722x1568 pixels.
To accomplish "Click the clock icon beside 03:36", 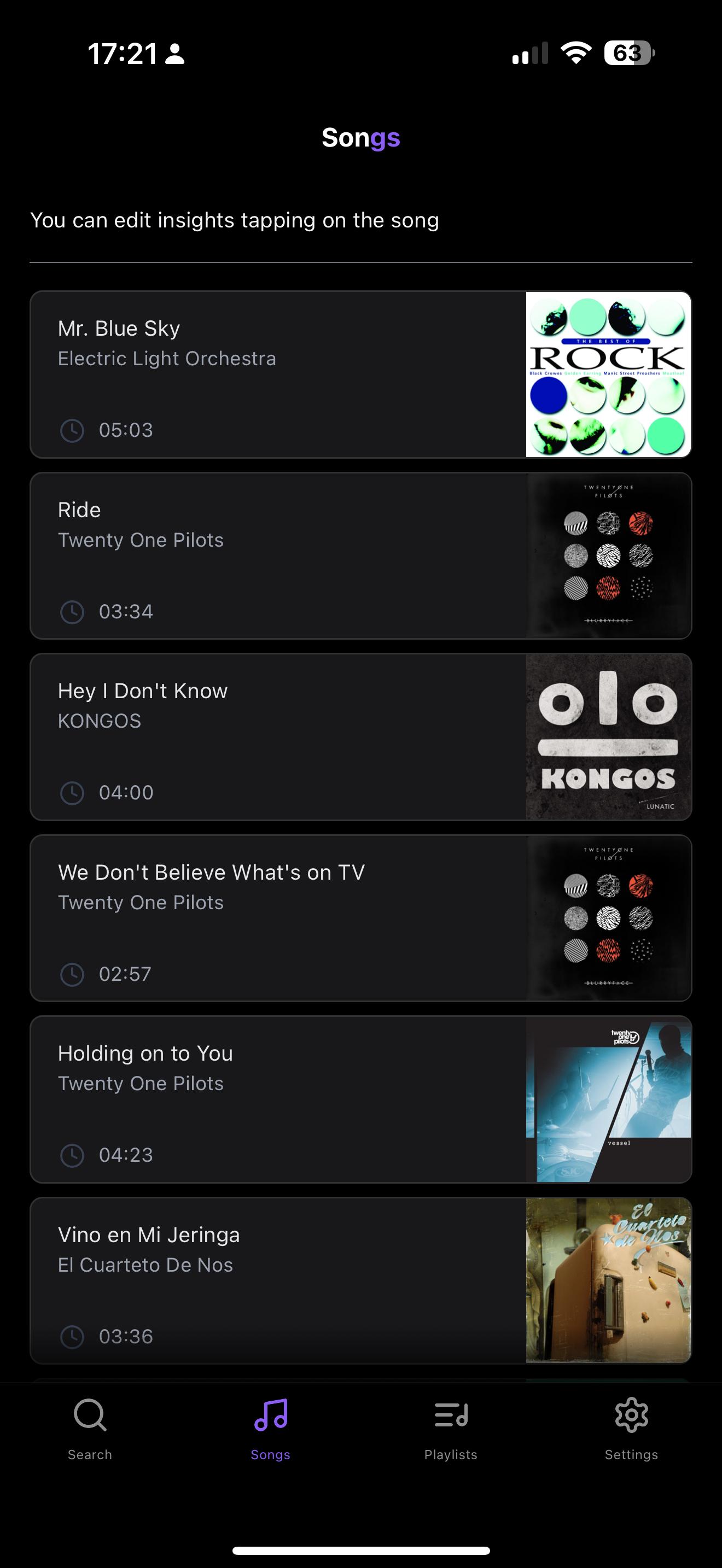I will pos(72,1337).
